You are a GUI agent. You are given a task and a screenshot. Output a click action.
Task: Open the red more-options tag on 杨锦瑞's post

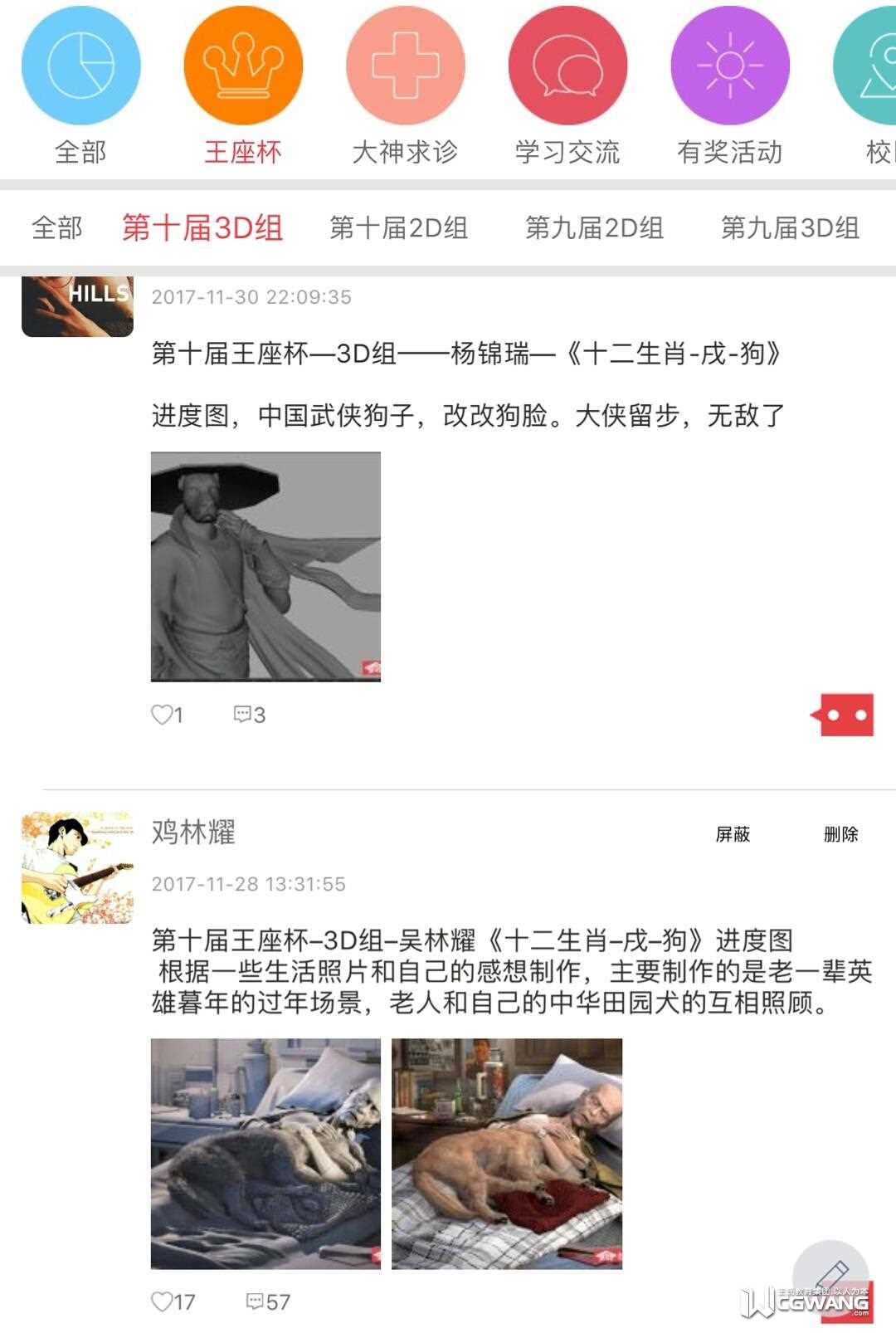pyautogui.click(x=843, y=715)
